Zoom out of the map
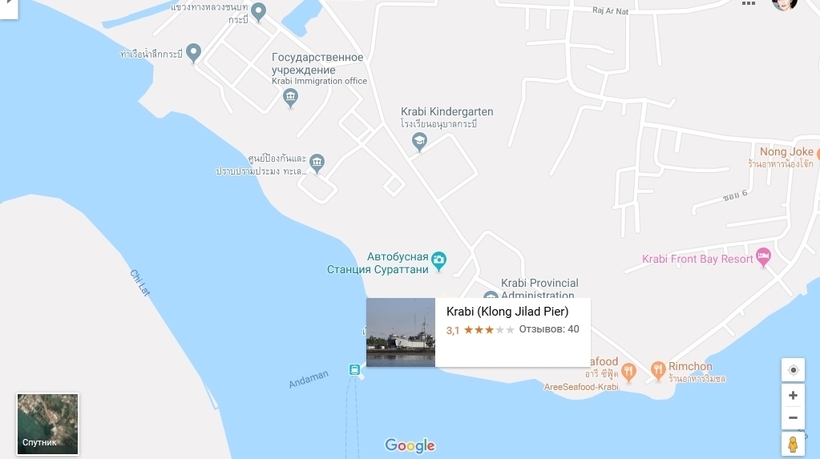 793,418
